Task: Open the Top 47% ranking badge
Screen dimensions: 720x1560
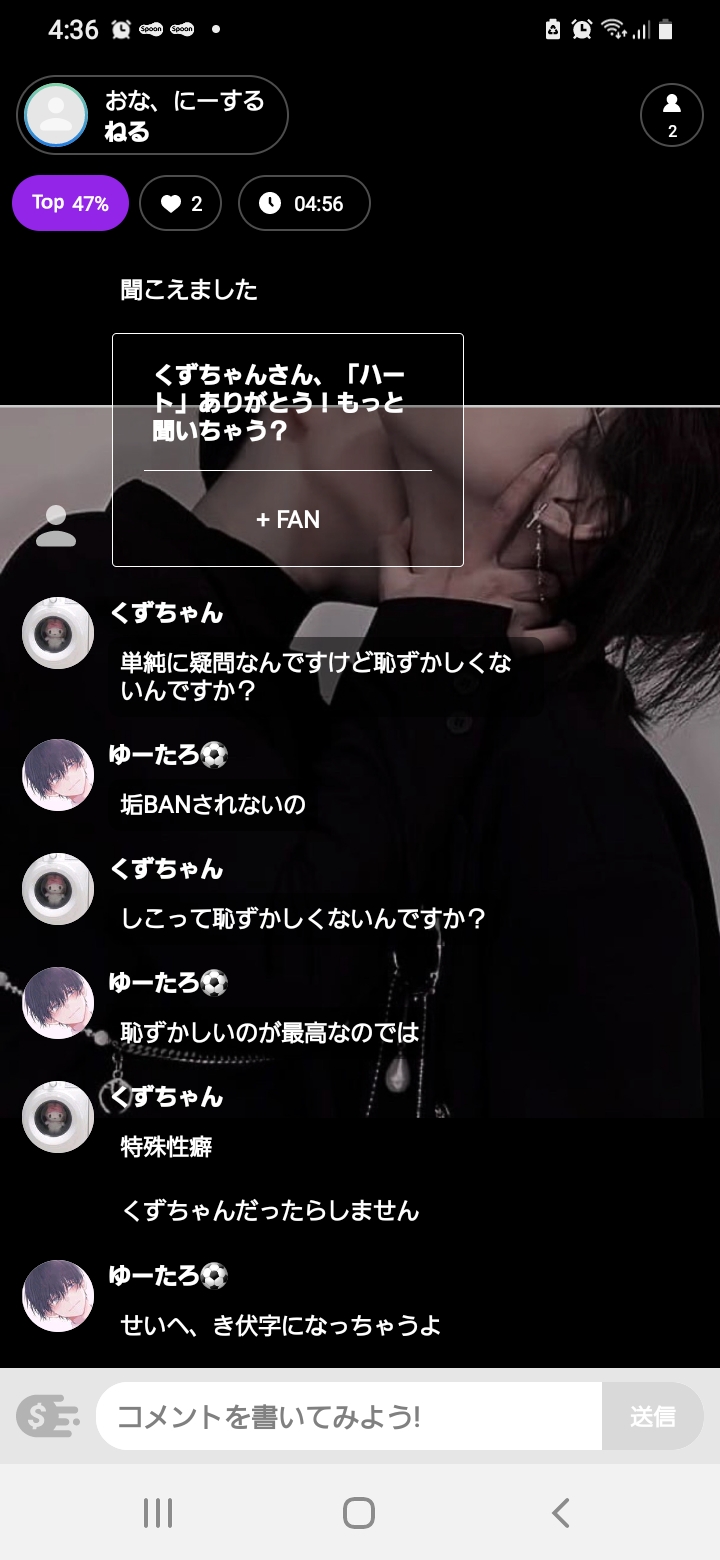Action: tap(70, 203)
